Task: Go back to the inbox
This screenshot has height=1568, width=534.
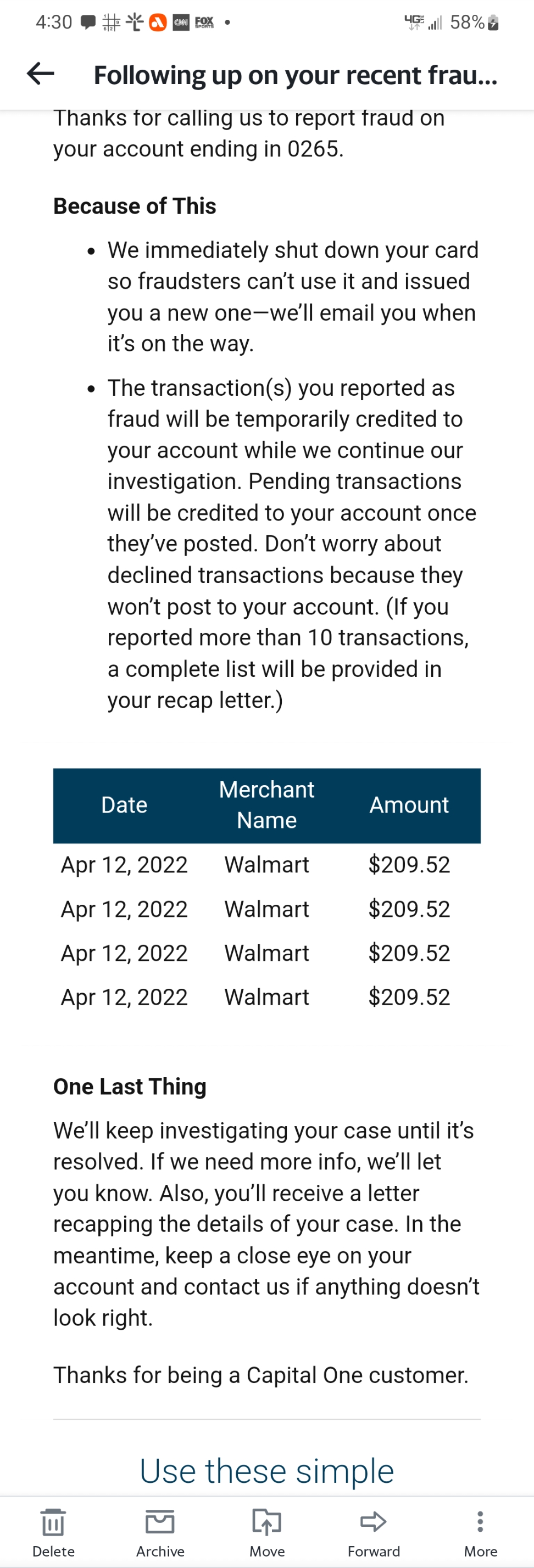Action: click(x=40, y=74)
